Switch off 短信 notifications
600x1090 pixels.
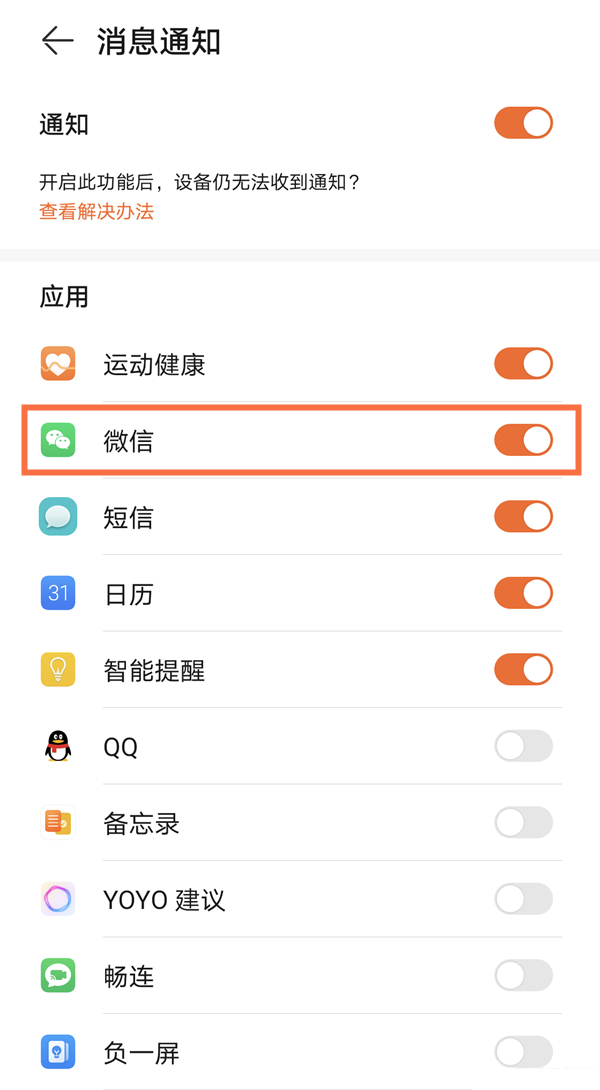tap(523, 517)
